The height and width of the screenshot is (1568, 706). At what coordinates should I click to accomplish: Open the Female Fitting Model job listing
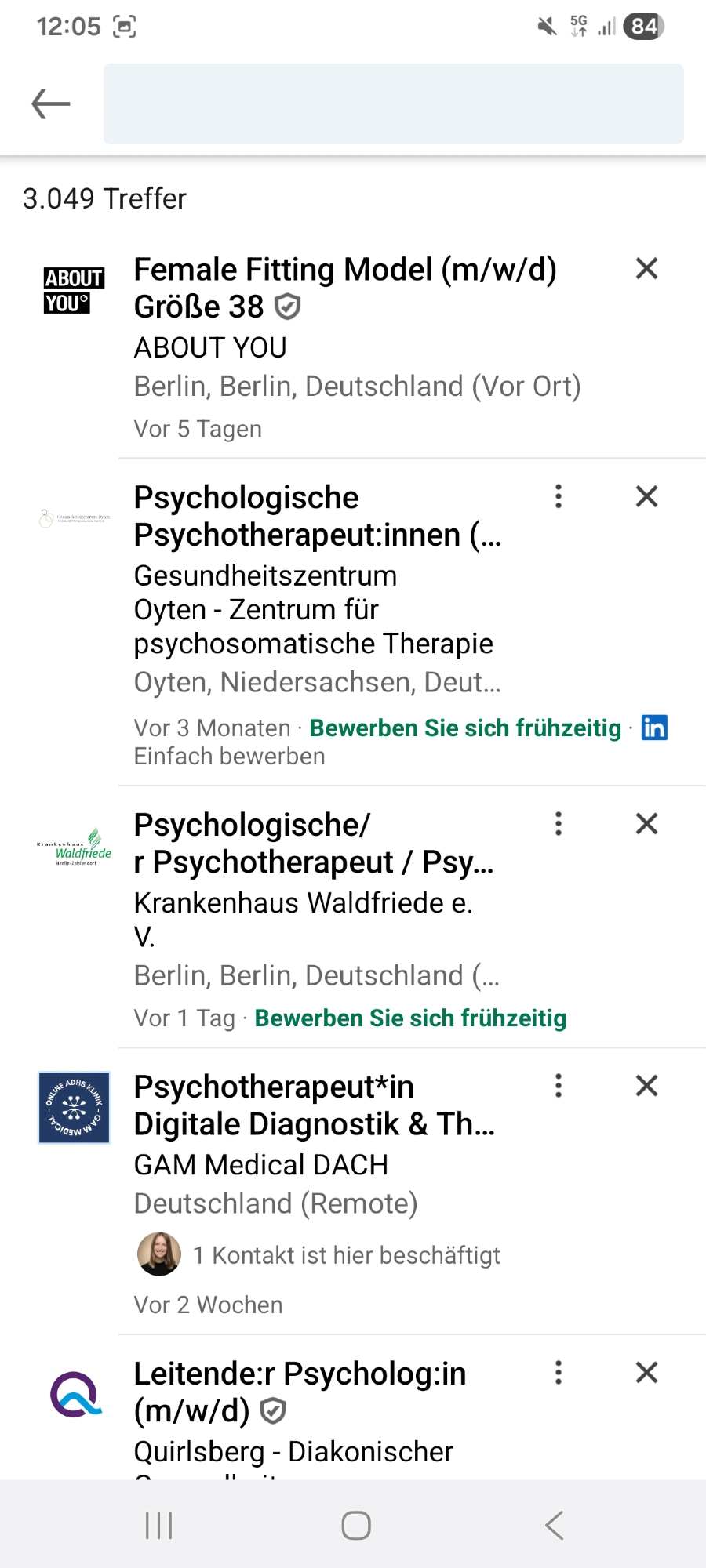click(x=345, y=287)
